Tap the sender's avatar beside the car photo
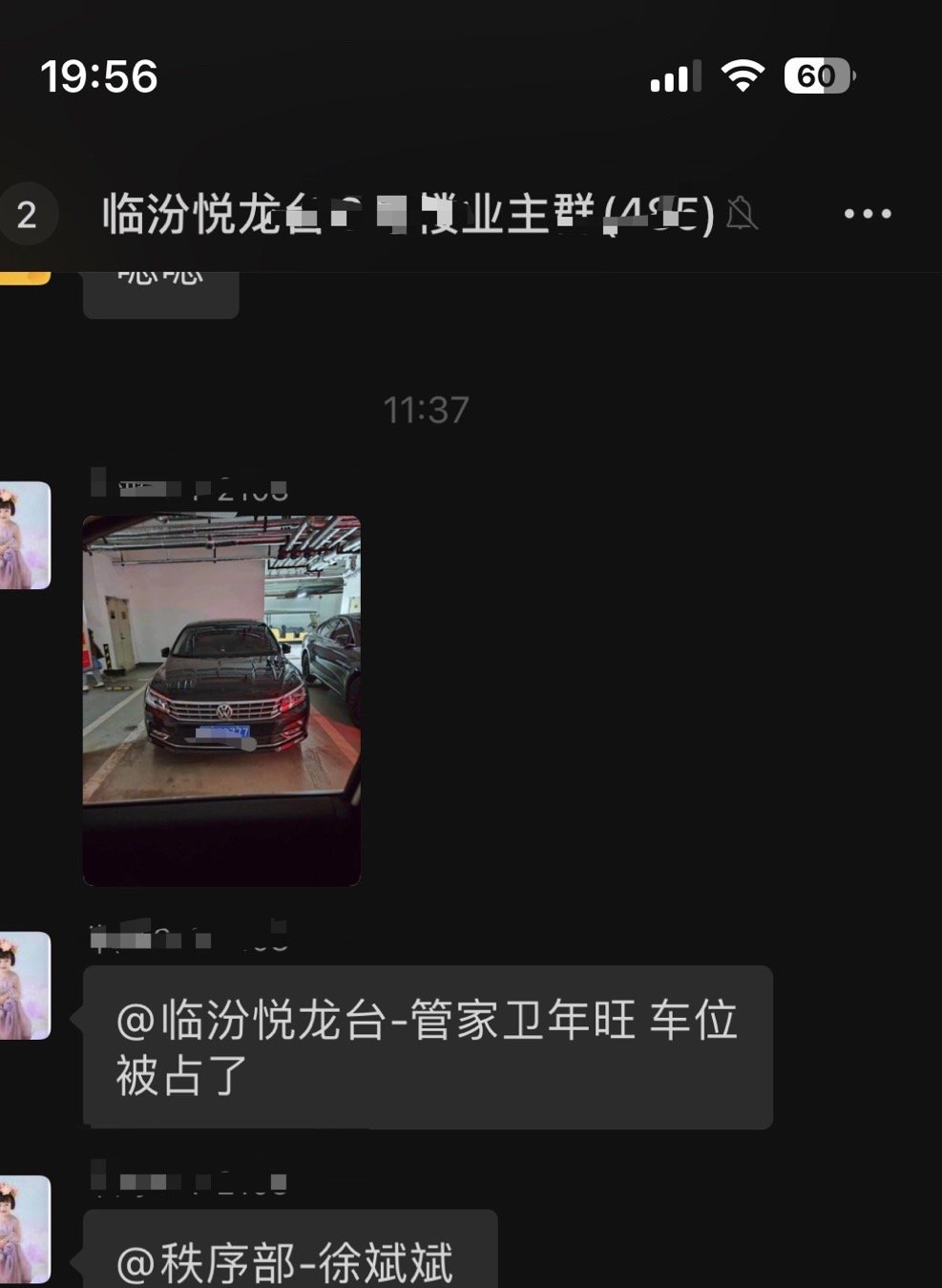Screen dimensions: 942x1288 (26, 535)
